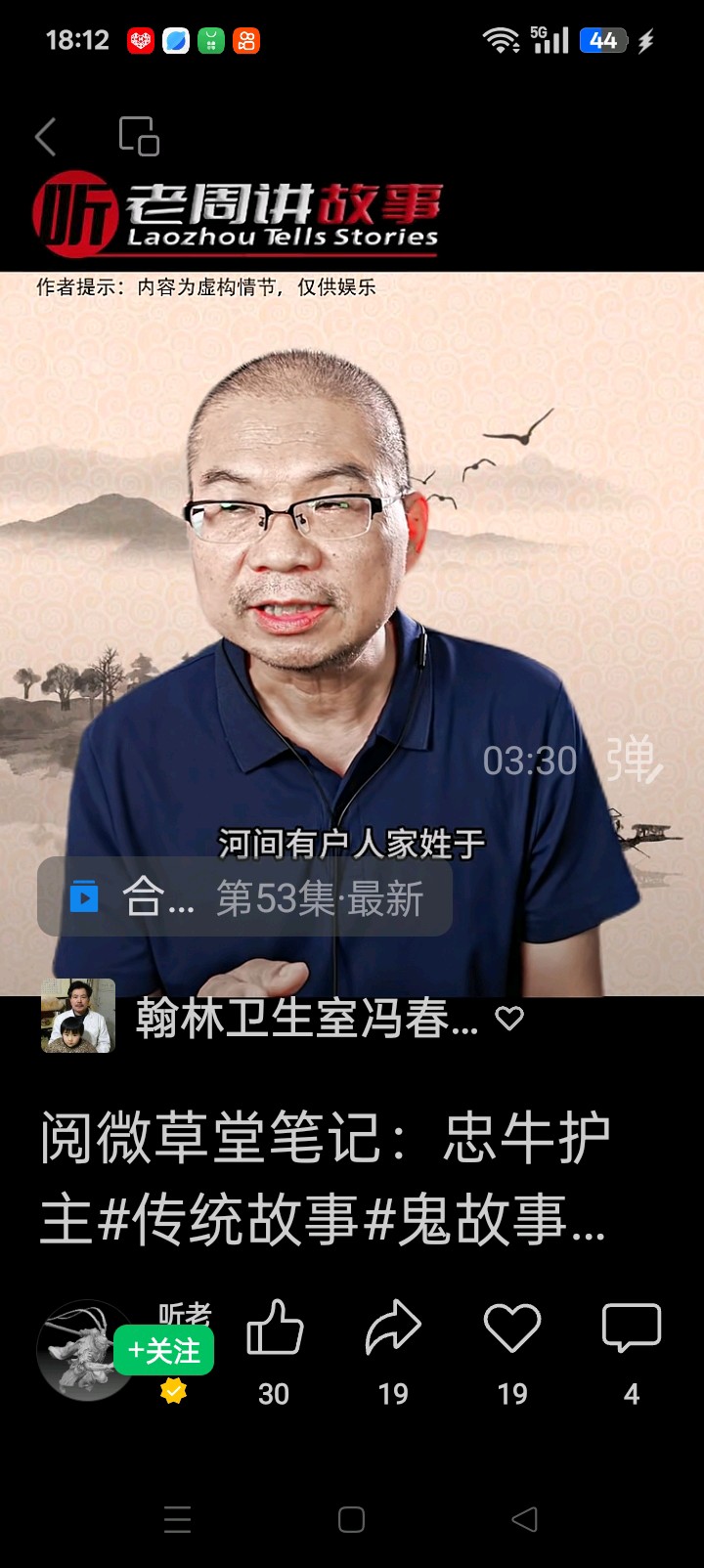Go to the home screen
The image size is (704, 1568).
pyautogui.click(x=352, y=1519)
